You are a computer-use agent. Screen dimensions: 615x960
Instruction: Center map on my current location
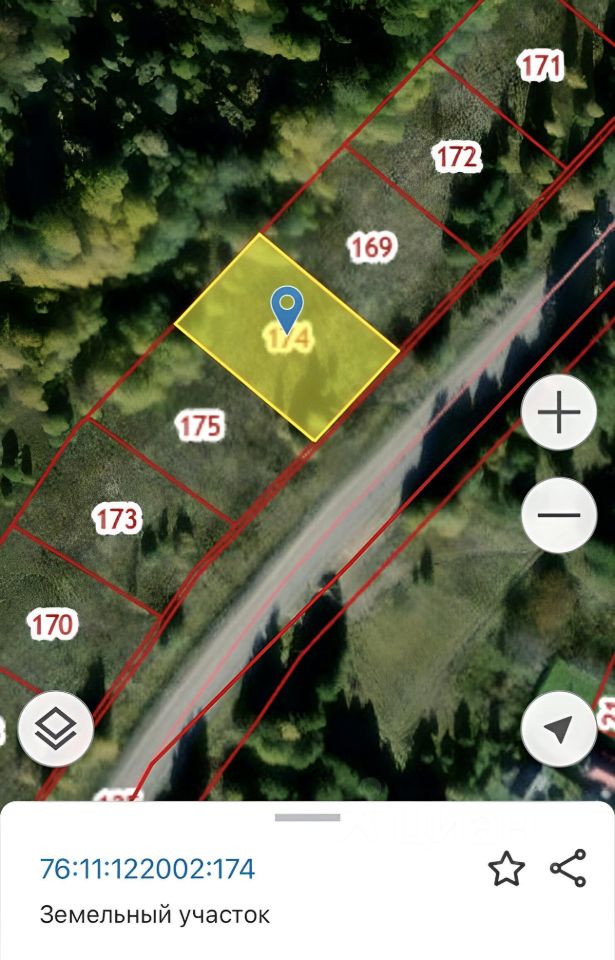559,729
